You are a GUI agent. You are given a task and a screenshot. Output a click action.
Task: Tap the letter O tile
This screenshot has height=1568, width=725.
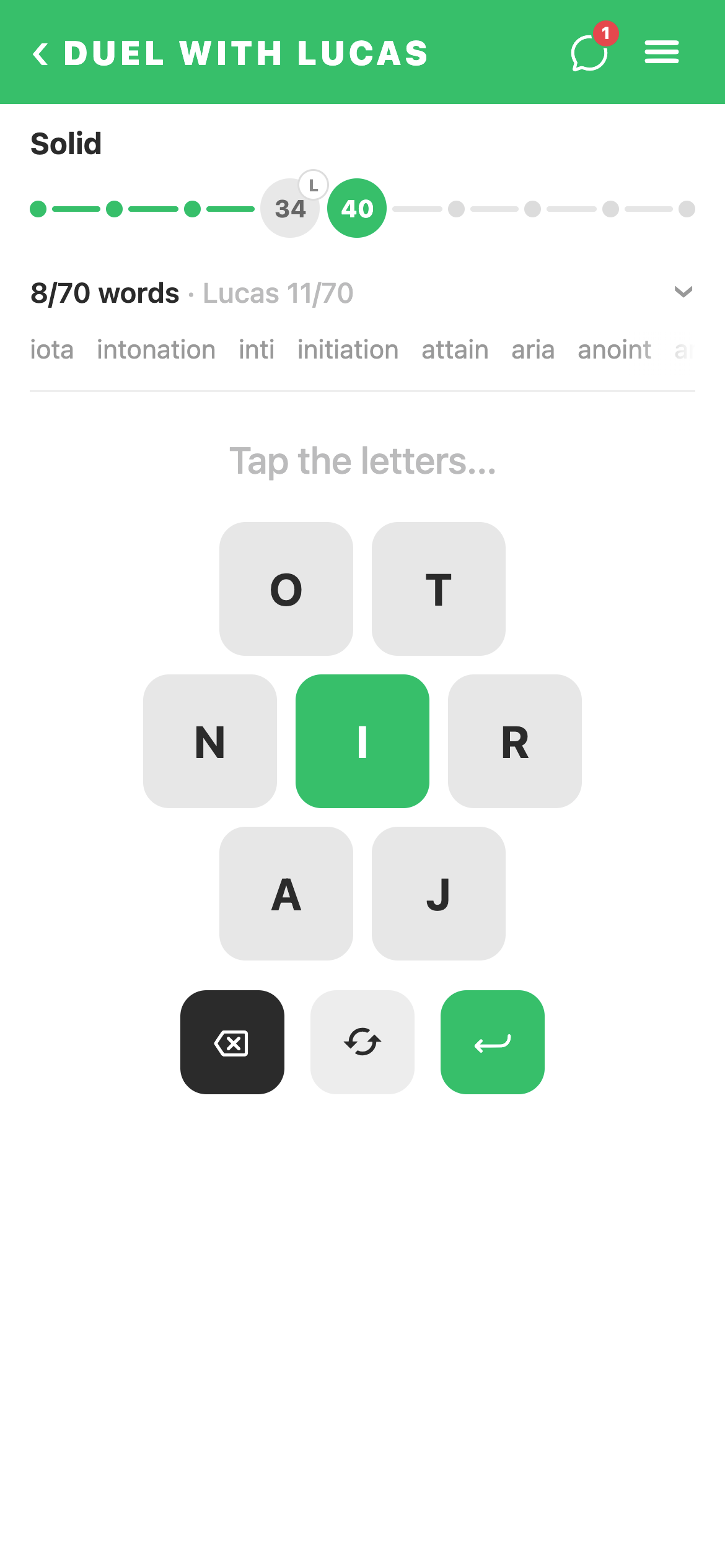coord(286,589)
